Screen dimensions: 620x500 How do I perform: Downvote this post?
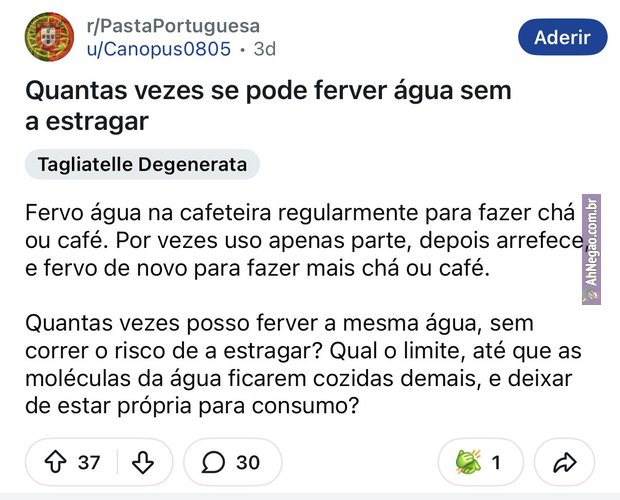143,462
